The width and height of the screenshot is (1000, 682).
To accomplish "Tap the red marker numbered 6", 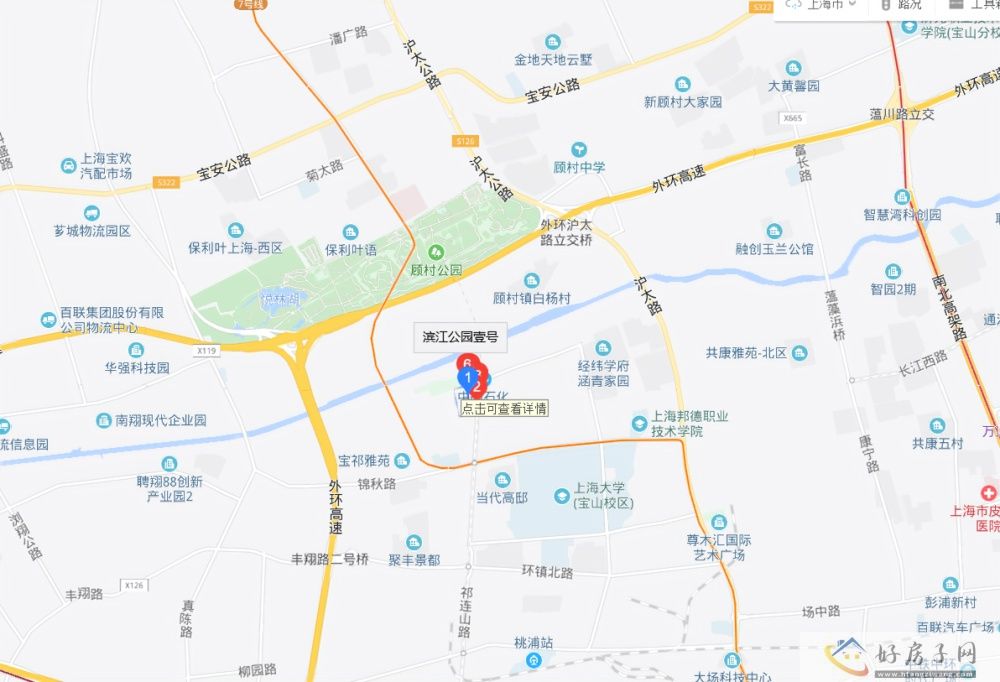I will (466, 362).
